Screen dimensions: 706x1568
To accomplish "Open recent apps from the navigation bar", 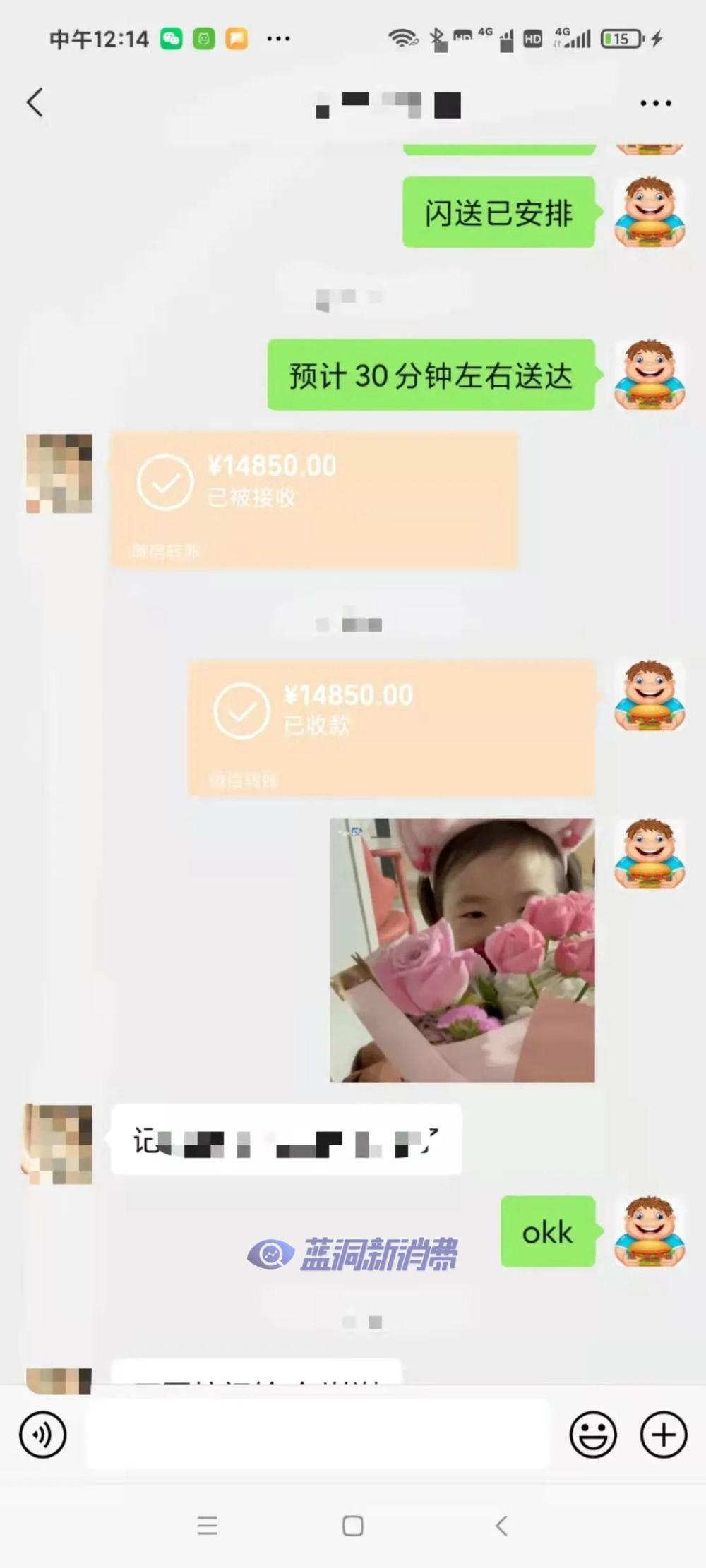I will point(207,1526).
